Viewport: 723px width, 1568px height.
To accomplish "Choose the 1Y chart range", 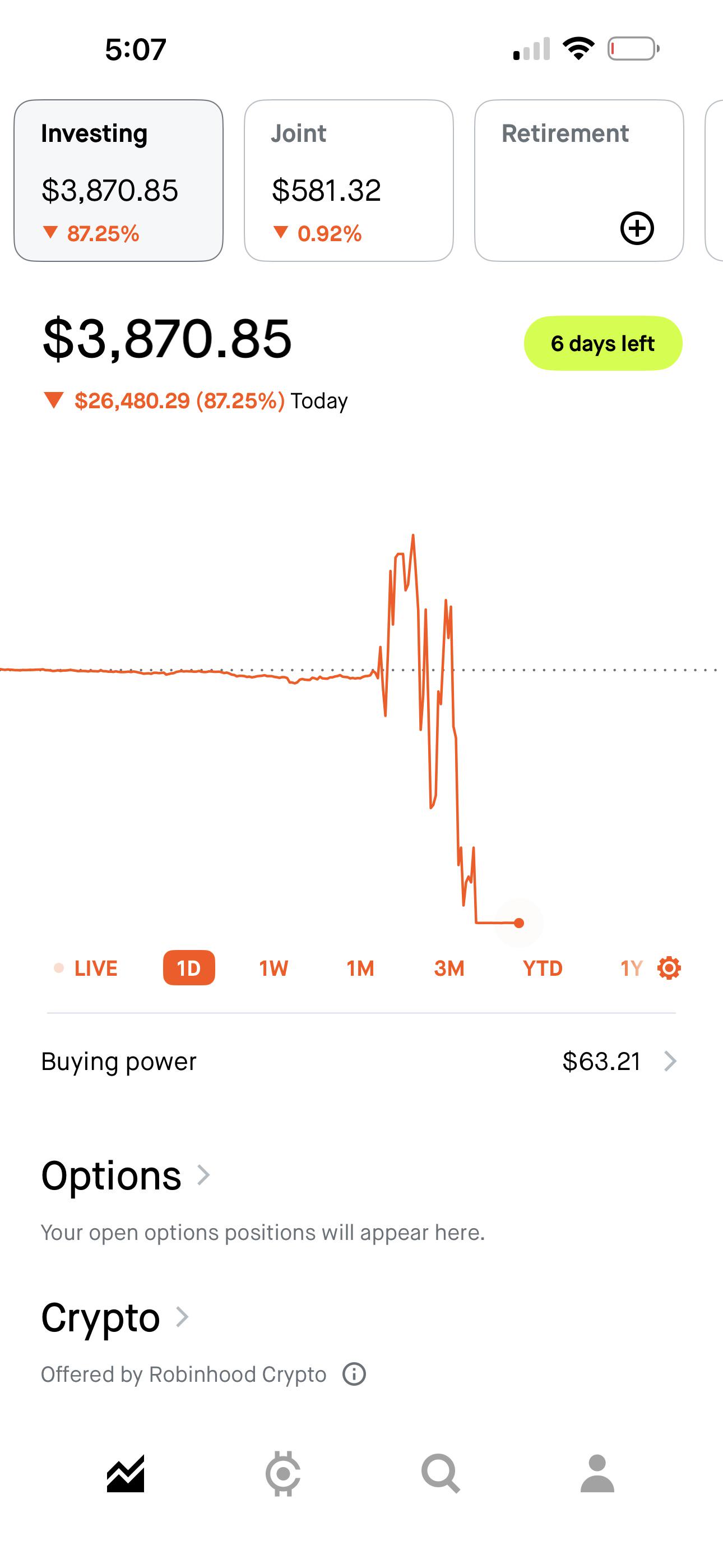I will coord(631,968).
